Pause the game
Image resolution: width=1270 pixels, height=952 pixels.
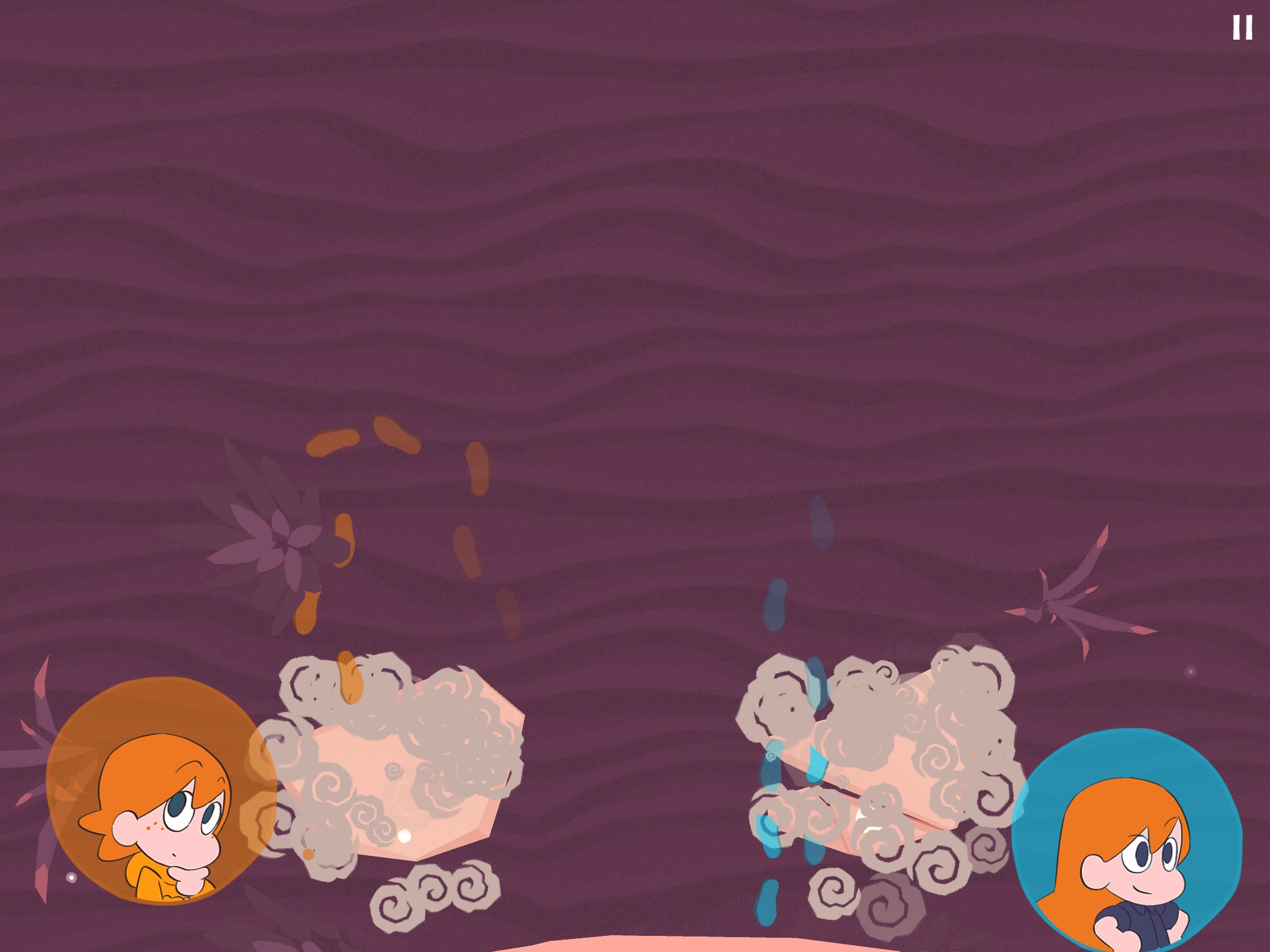coord(1242,28)
